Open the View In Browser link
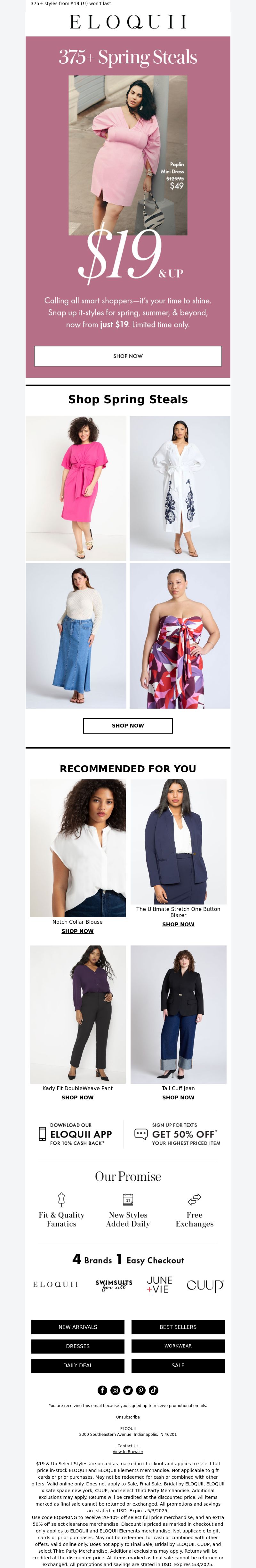The height and width of the screenshot is (1568, 256). click(x=128, y=1451)
